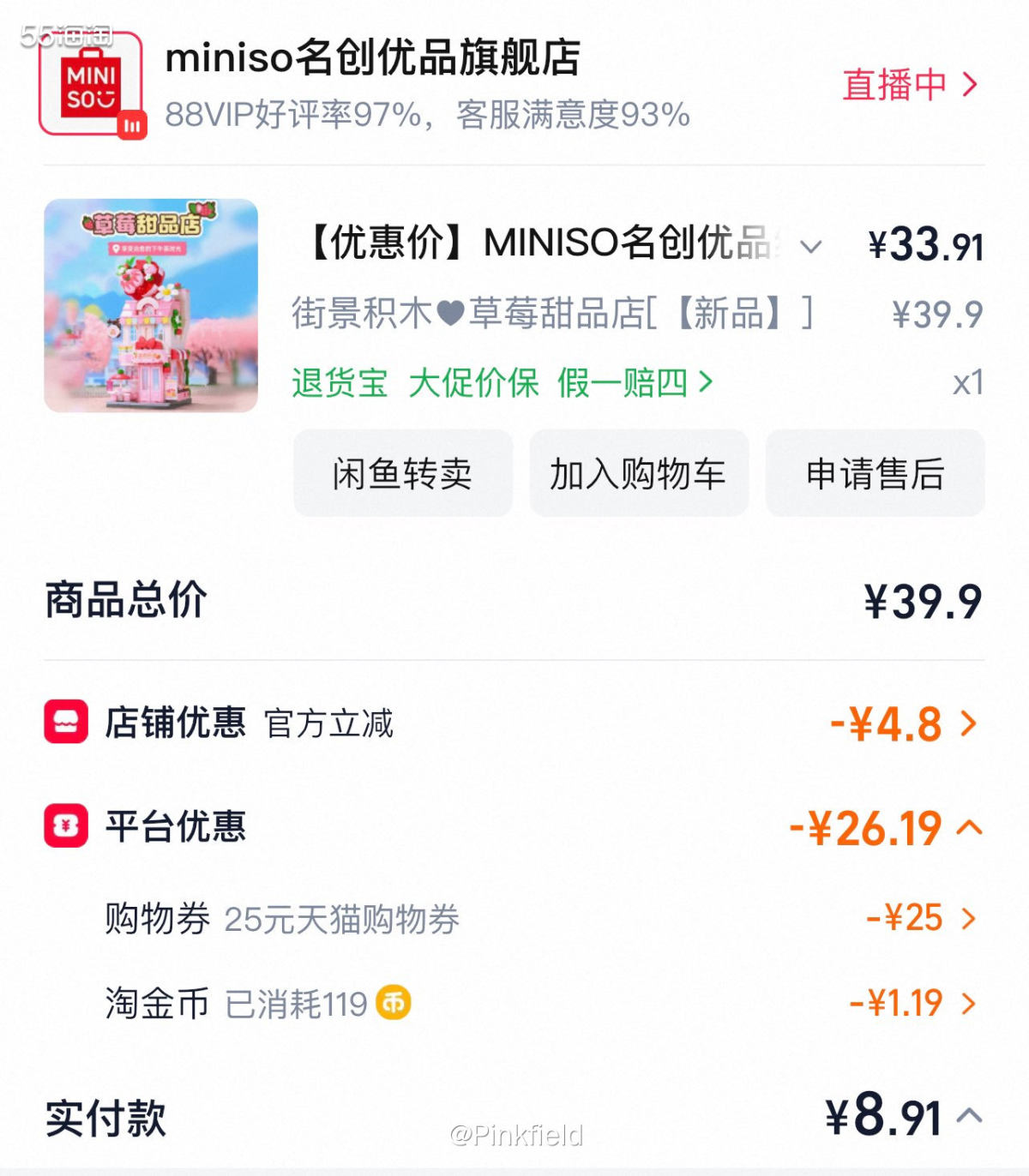The image size is (1029, 1176).
Task: Click the 闲鱼转卖 resell button
Action: click(403, 473)
